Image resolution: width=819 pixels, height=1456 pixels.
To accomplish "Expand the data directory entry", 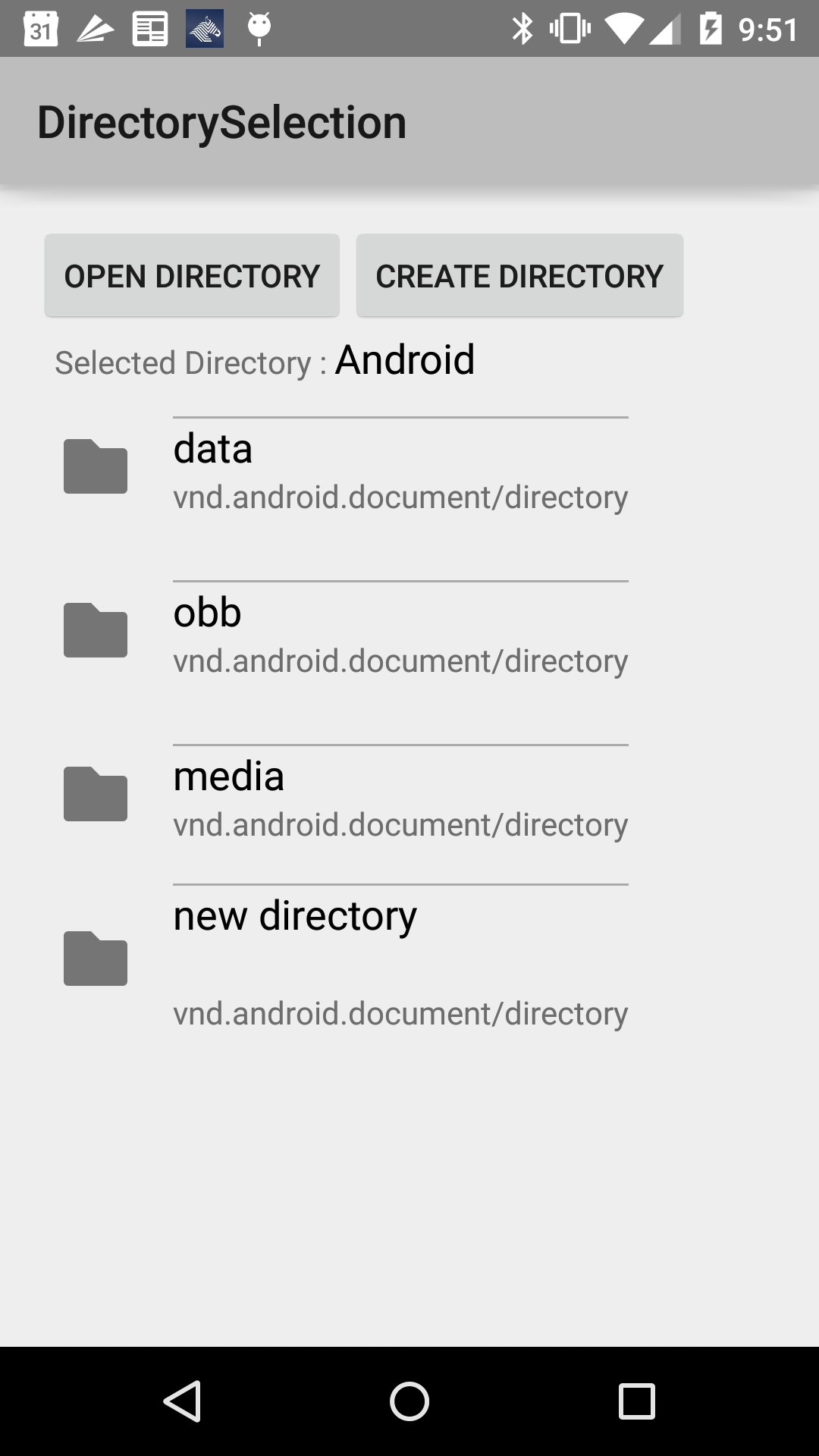I will coord(402,470).
